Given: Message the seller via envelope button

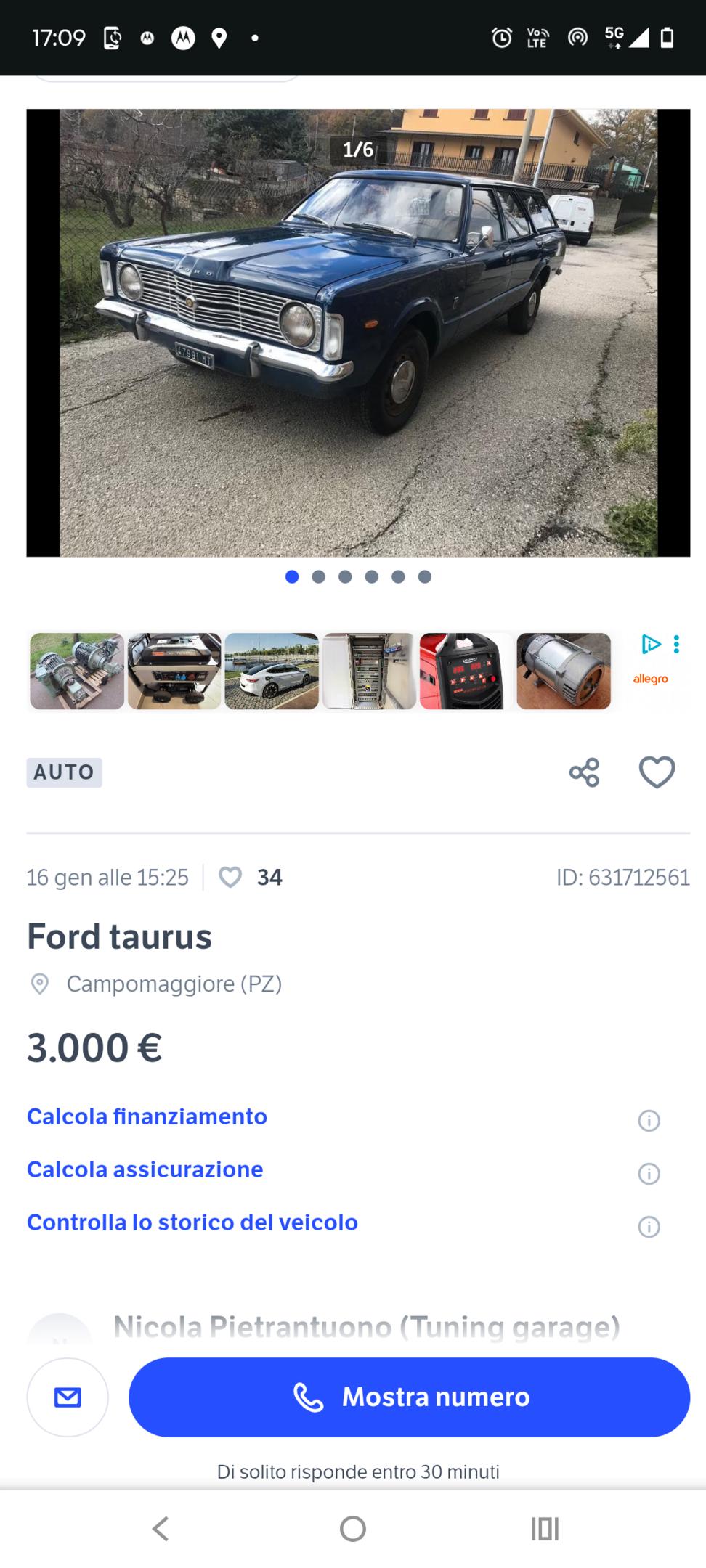Looking at the screenshot, I should (x=68, y=1397).
